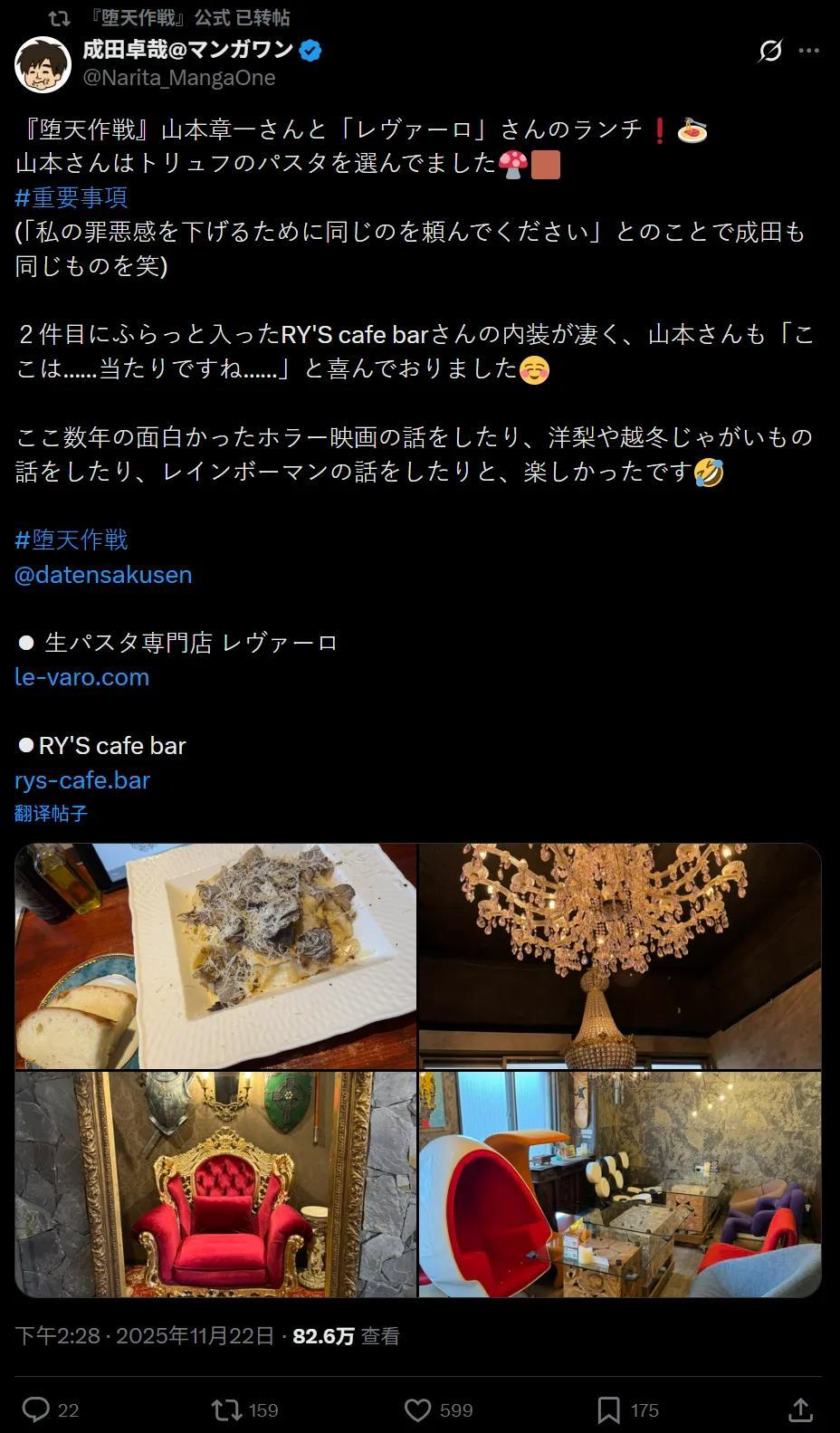View the truffle pasta photo
Viewport: 840px width, 1433px height.
point(215,956)
